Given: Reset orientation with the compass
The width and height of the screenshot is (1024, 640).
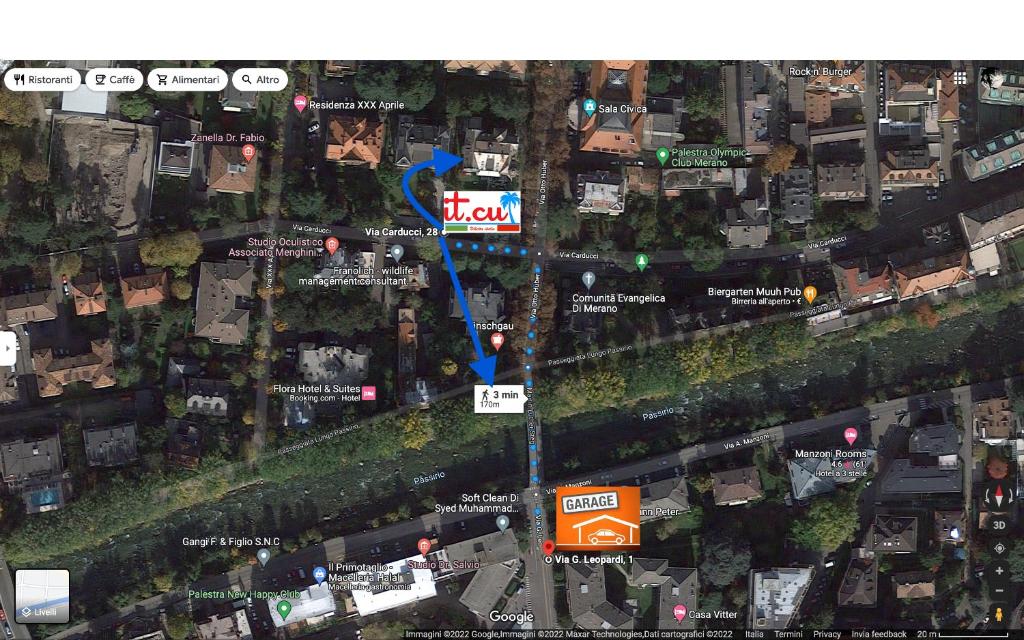Looking at the screenshot, I should (999, 496).
